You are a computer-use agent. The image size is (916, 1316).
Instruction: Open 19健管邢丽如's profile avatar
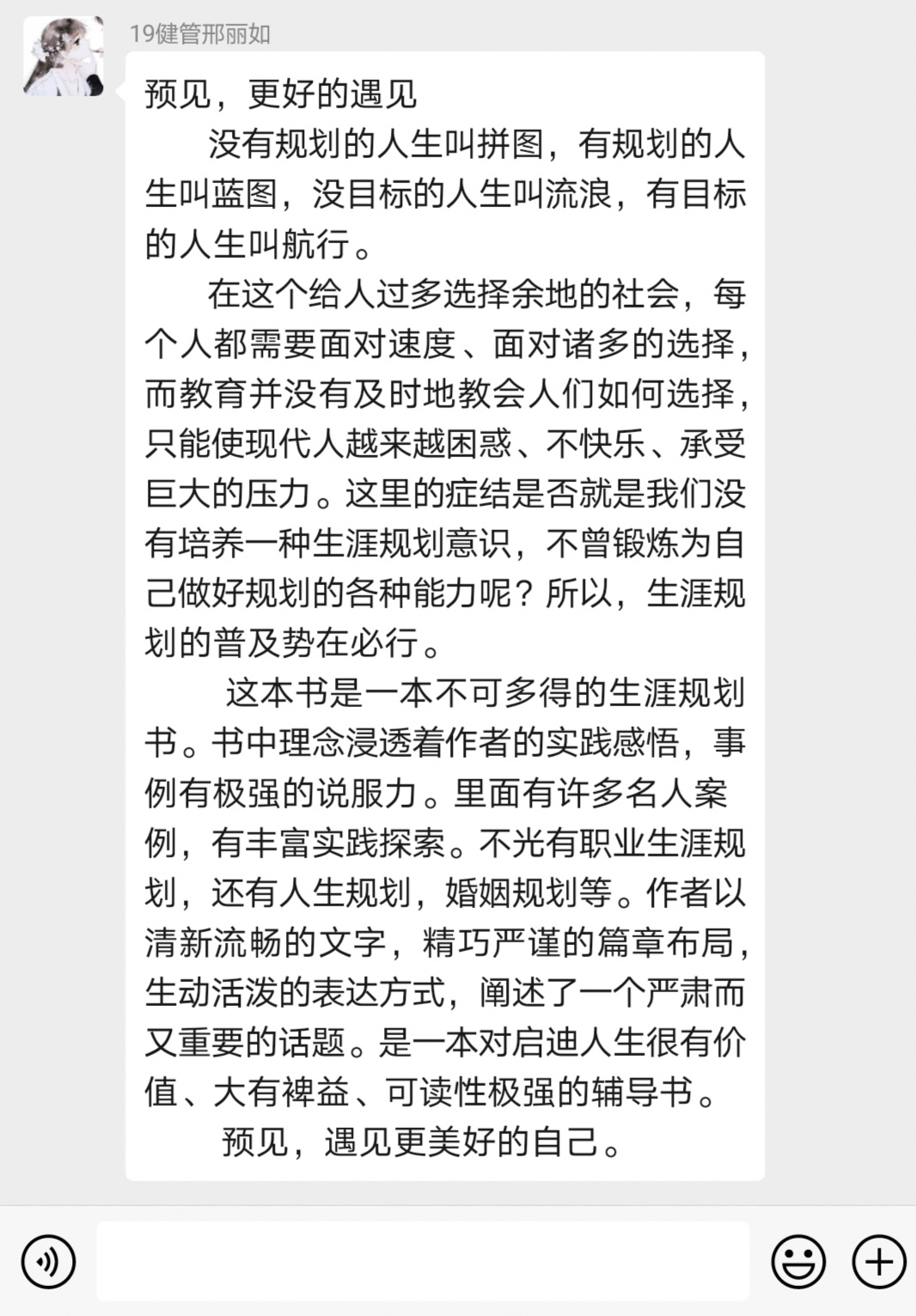pyautogui.click(x=63, y=57)
